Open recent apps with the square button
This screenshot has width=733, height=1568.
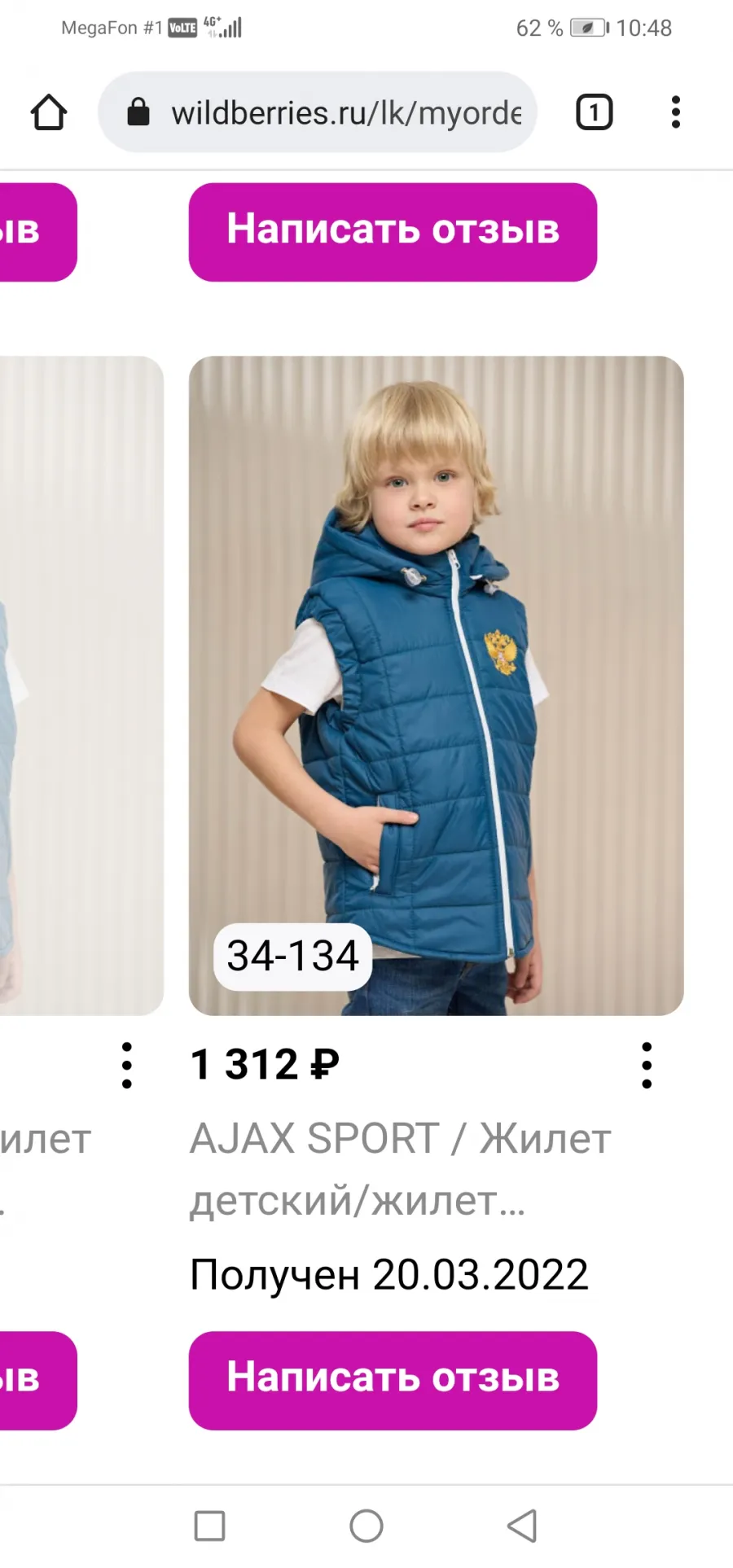tap(210, 1526)
